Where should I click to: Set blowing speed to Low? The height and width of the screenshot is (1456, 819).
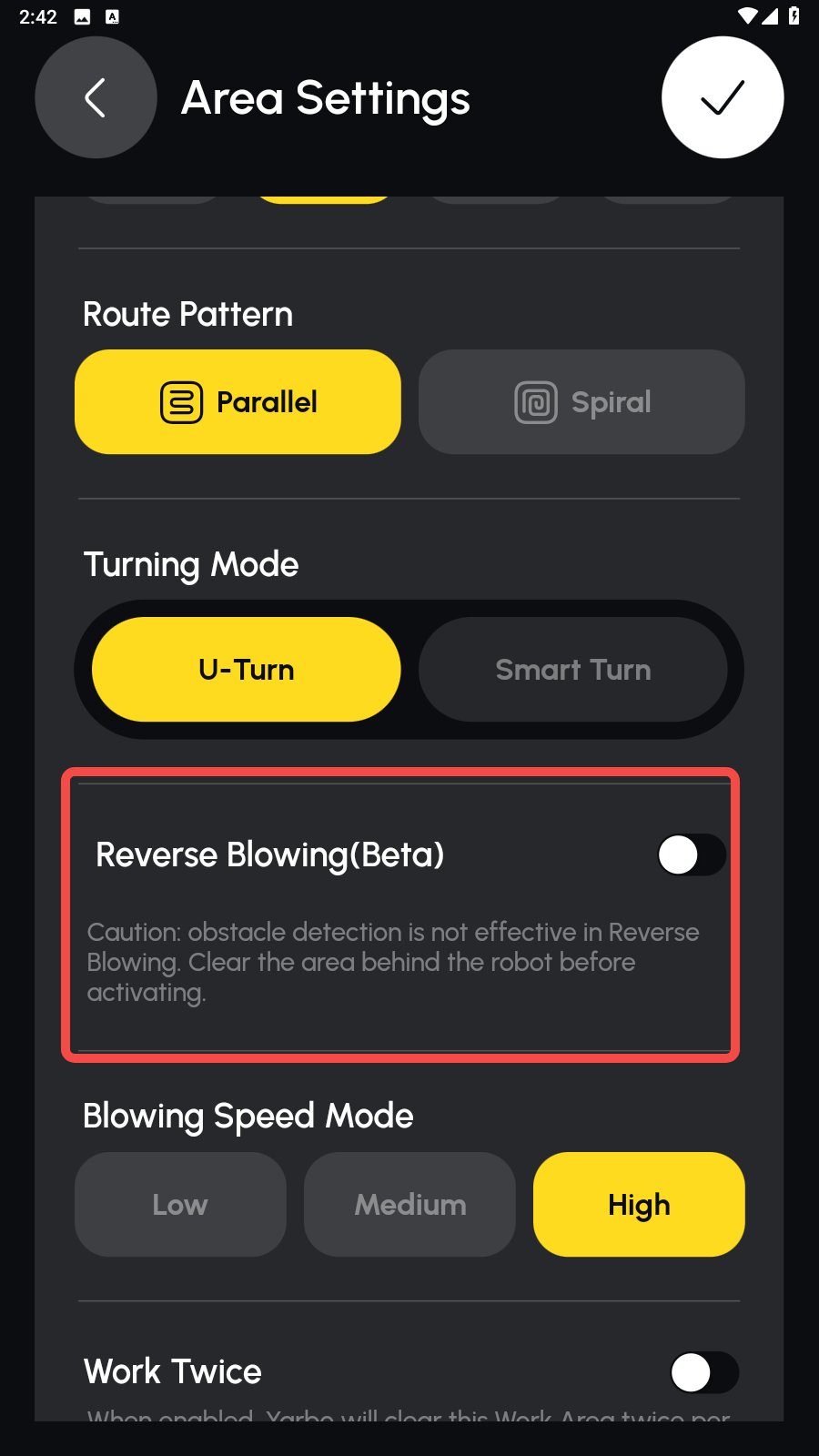(180, 1205)
